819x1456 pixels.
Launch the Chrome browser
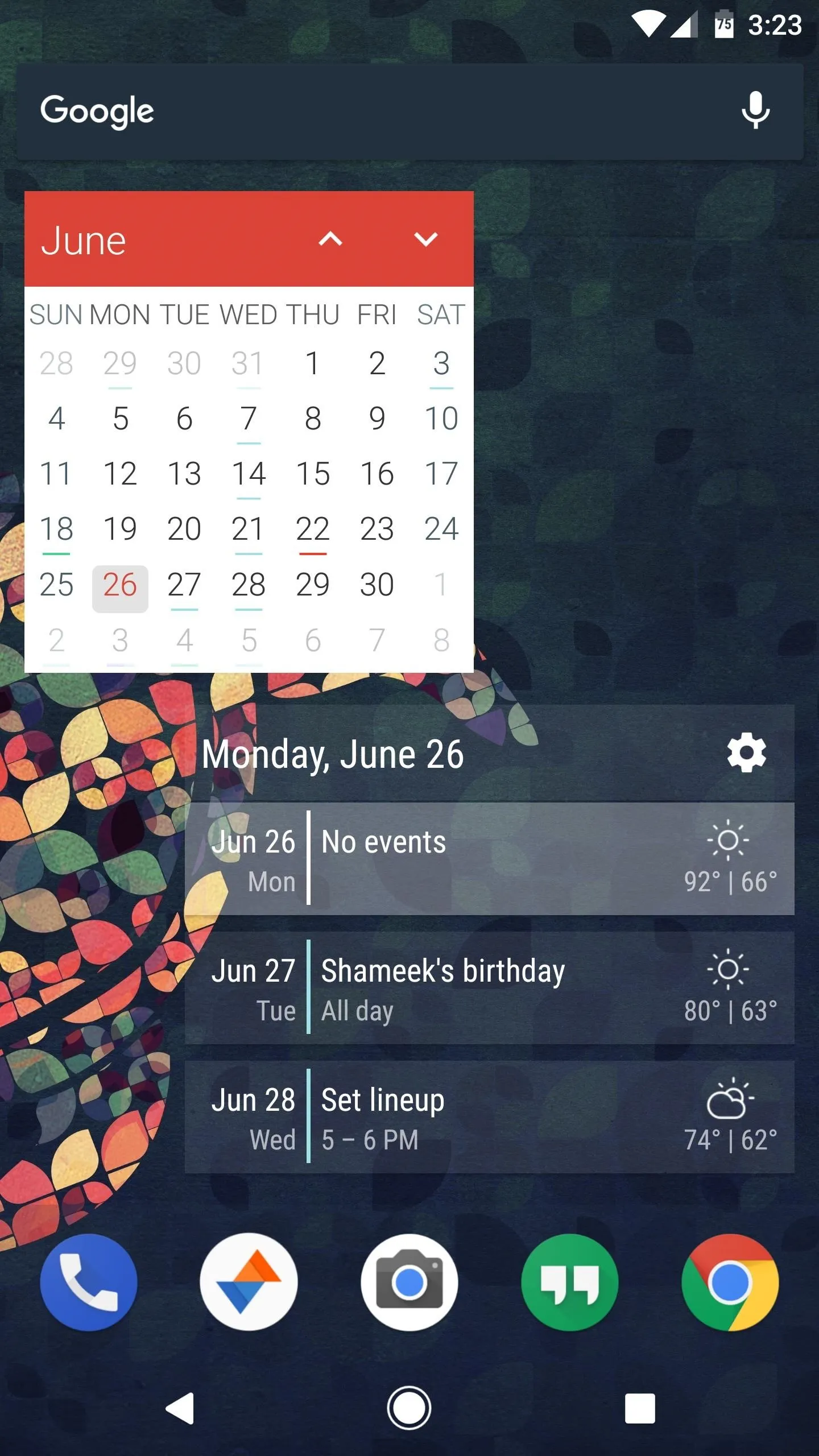coord(730,1283)
